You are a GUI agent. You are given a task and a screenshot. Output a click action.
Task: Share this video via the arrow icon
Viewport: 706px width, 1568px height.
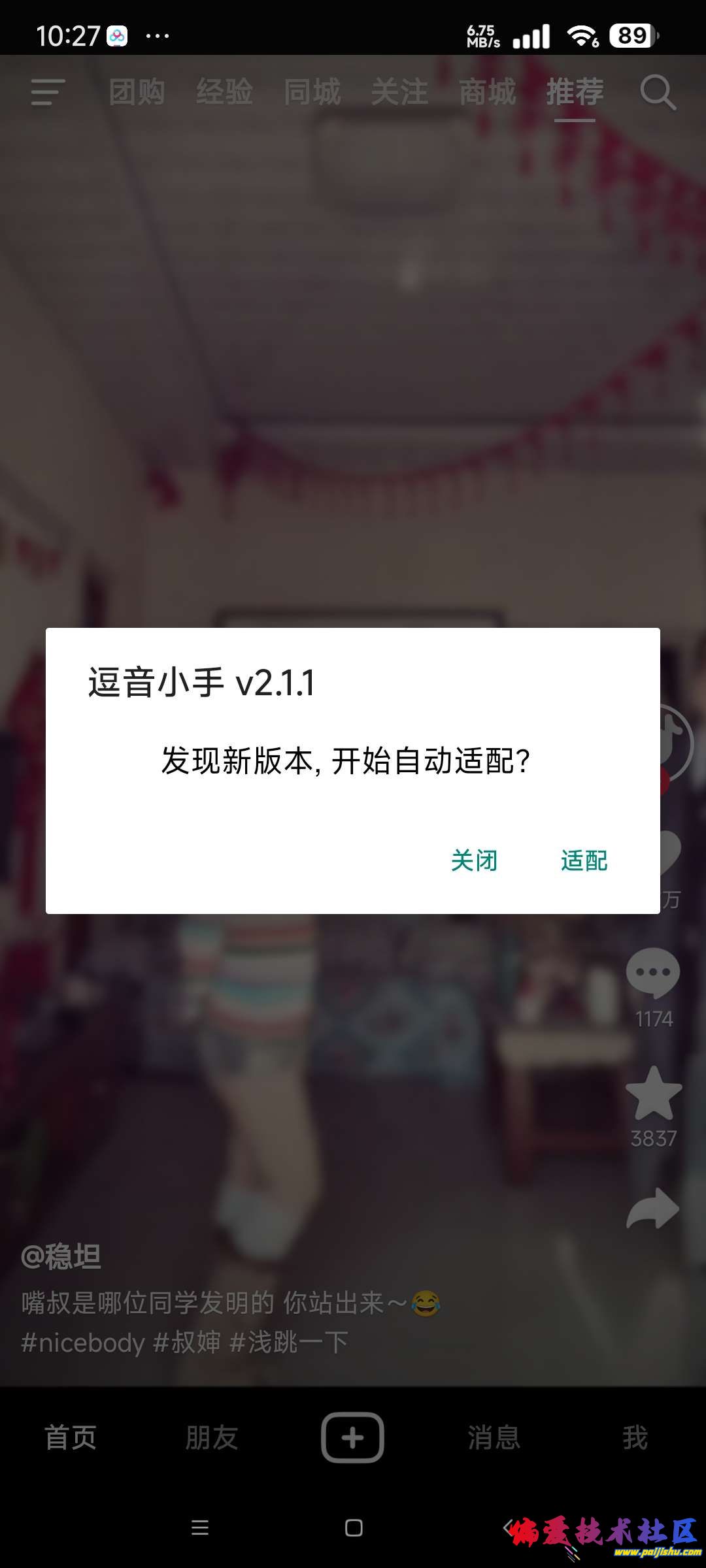click(653, 1209)
